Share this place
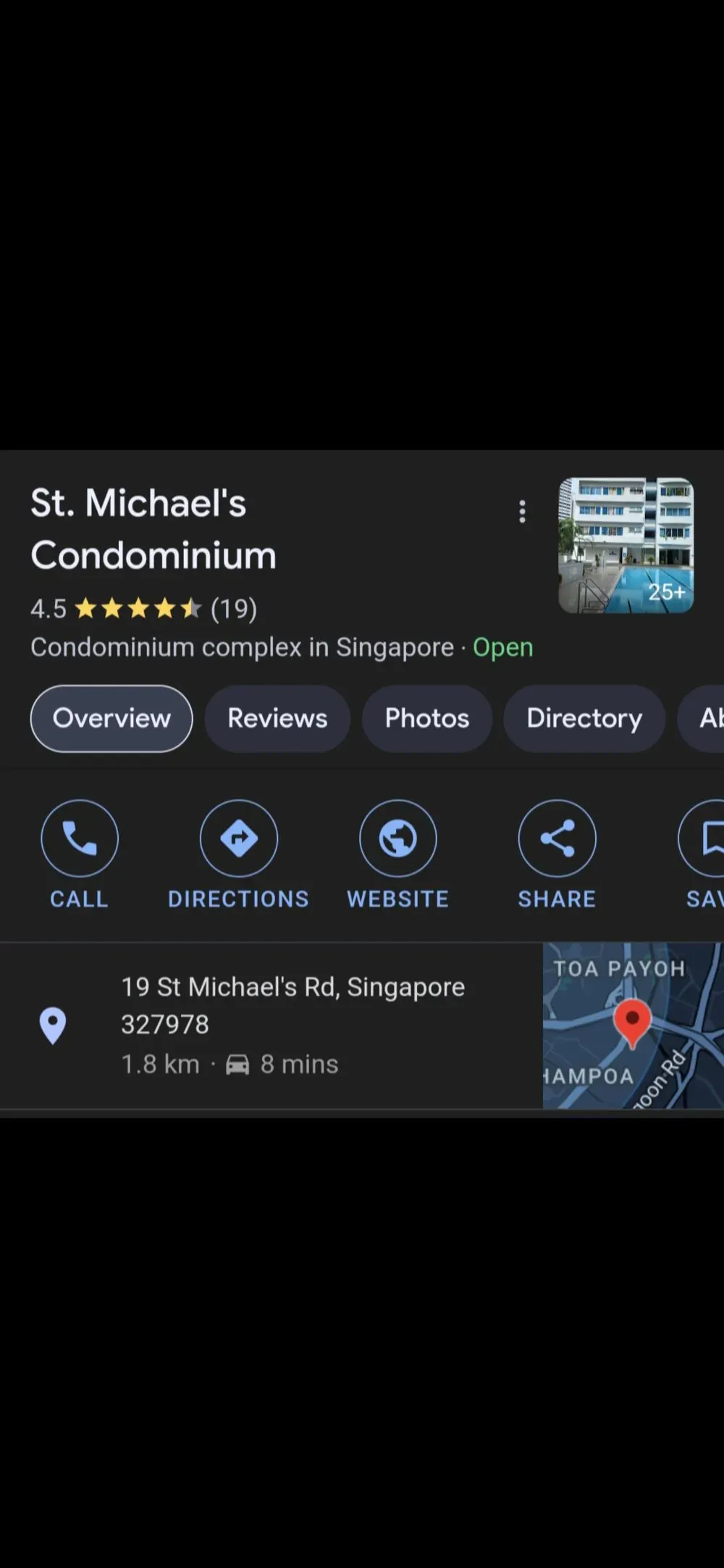 click(557, 855)
